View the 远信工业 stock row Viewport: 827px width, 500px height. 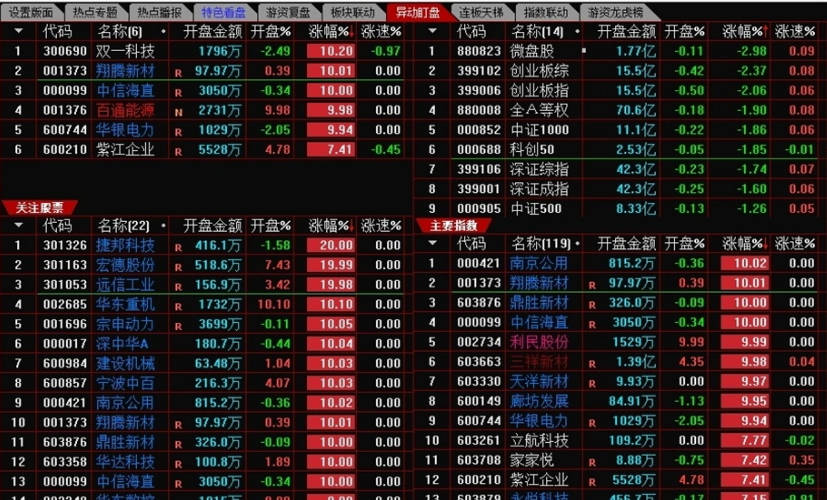[x=125, y=284]
